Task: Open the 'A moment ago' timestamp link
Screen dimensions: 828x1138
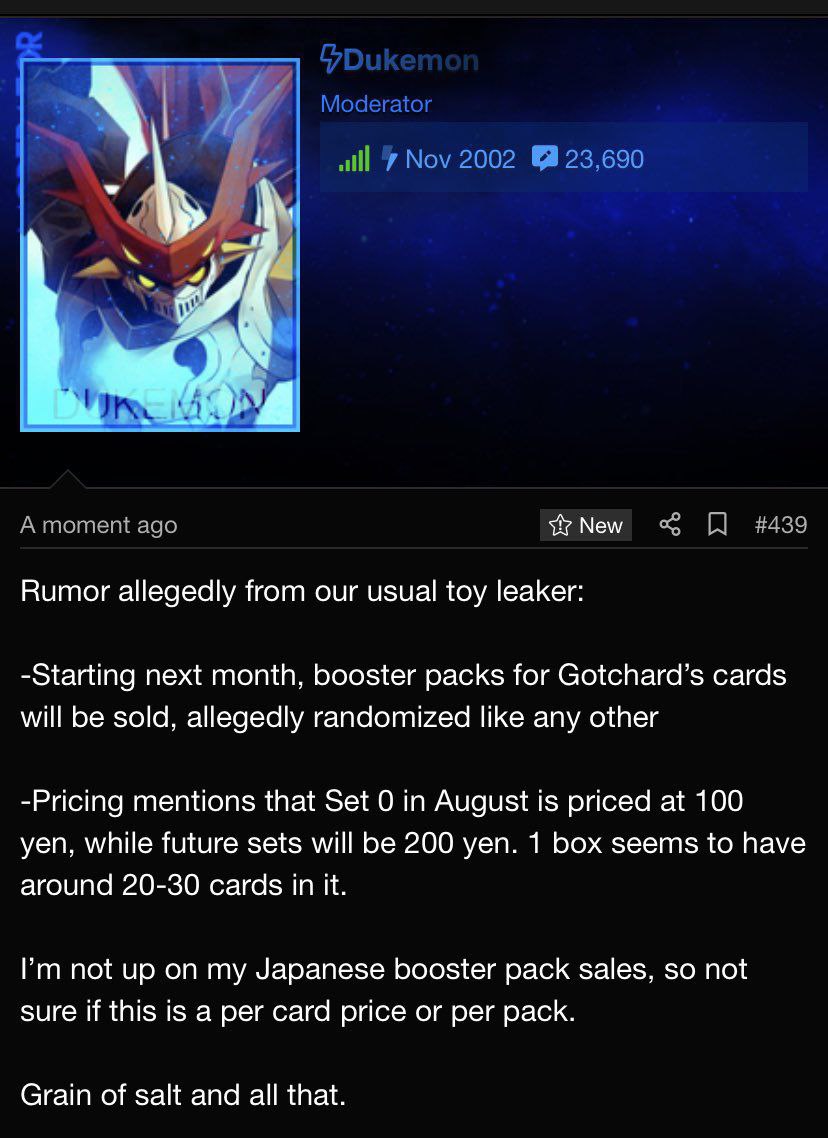Action: click(98, 525)
